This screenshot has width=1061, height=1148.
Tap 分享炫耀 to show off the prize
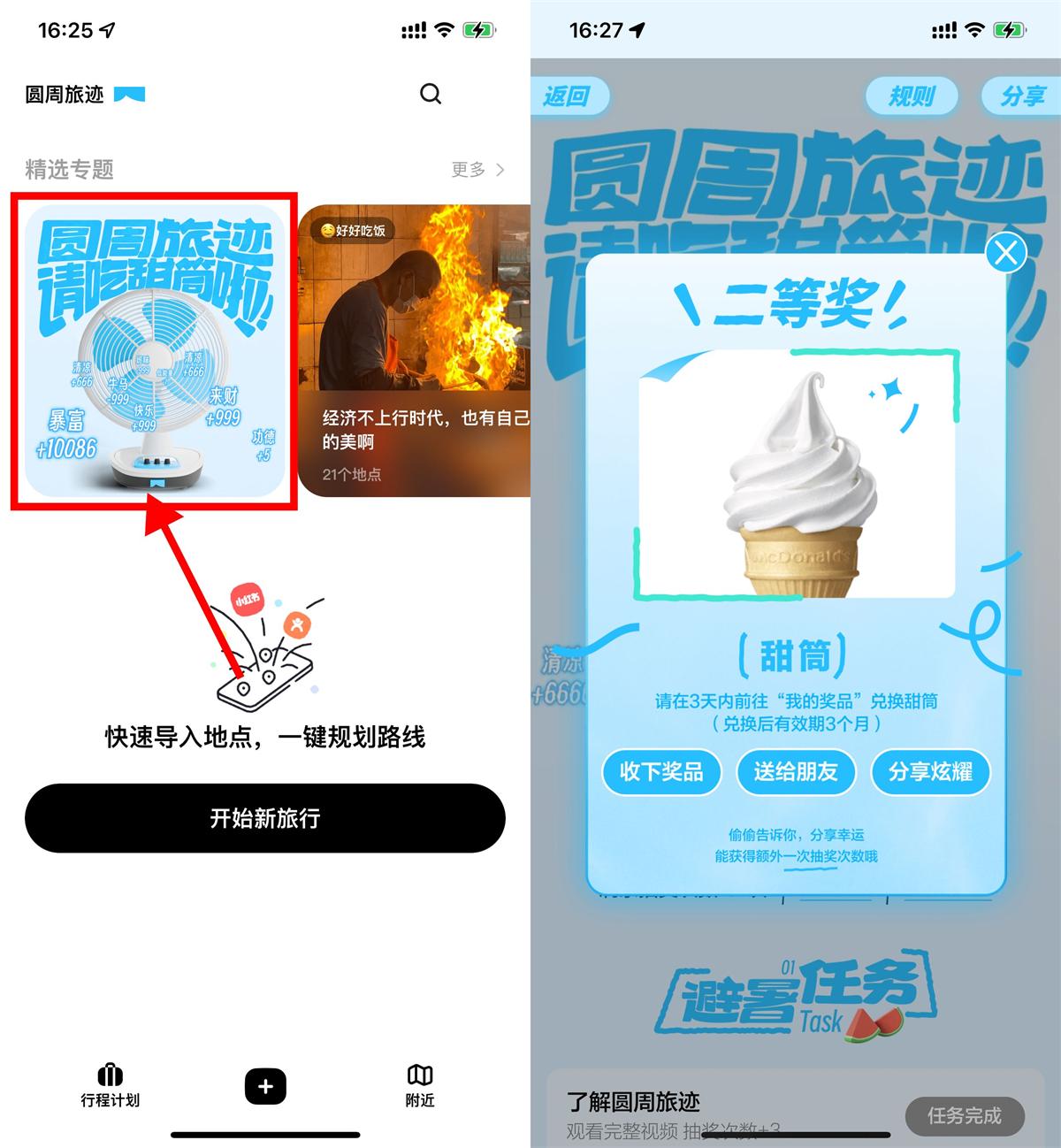click(930, 772)
